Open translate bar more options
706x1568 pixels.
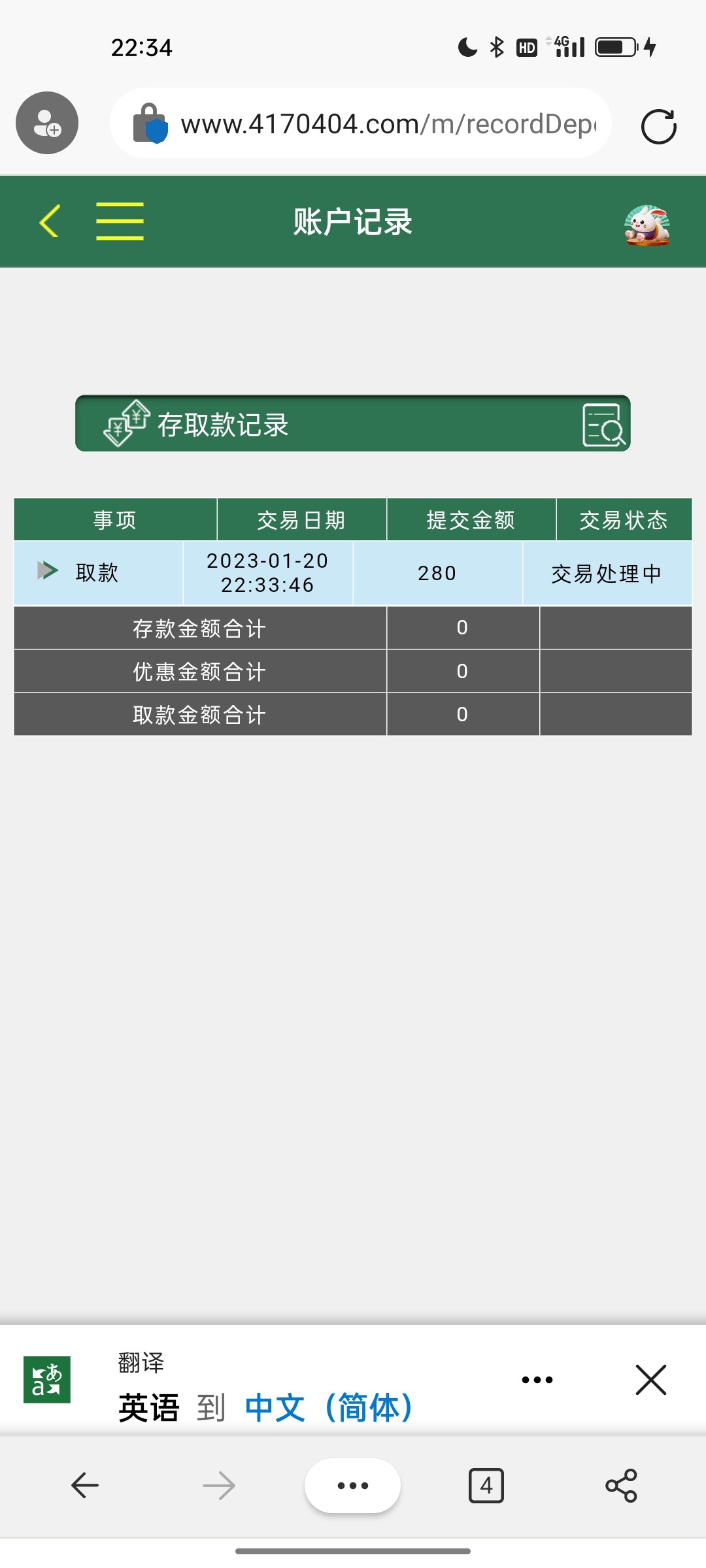pyautogui.click(x=537, y=1380)
